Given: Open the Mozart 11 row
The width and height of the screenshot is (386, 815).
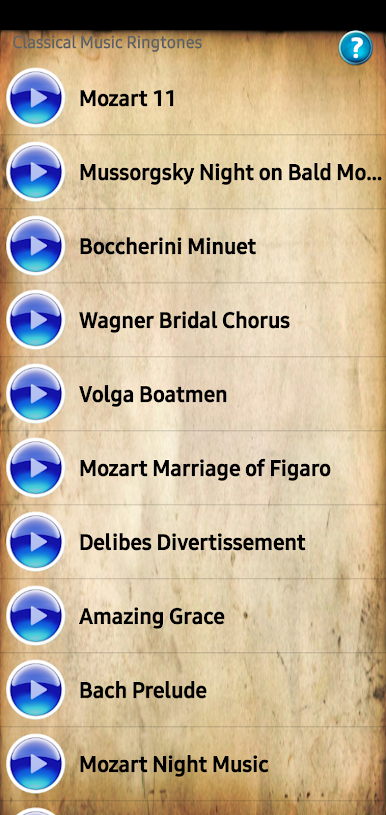Looking at the screenshot, I should pyautogui.click(x=193, y=98).
